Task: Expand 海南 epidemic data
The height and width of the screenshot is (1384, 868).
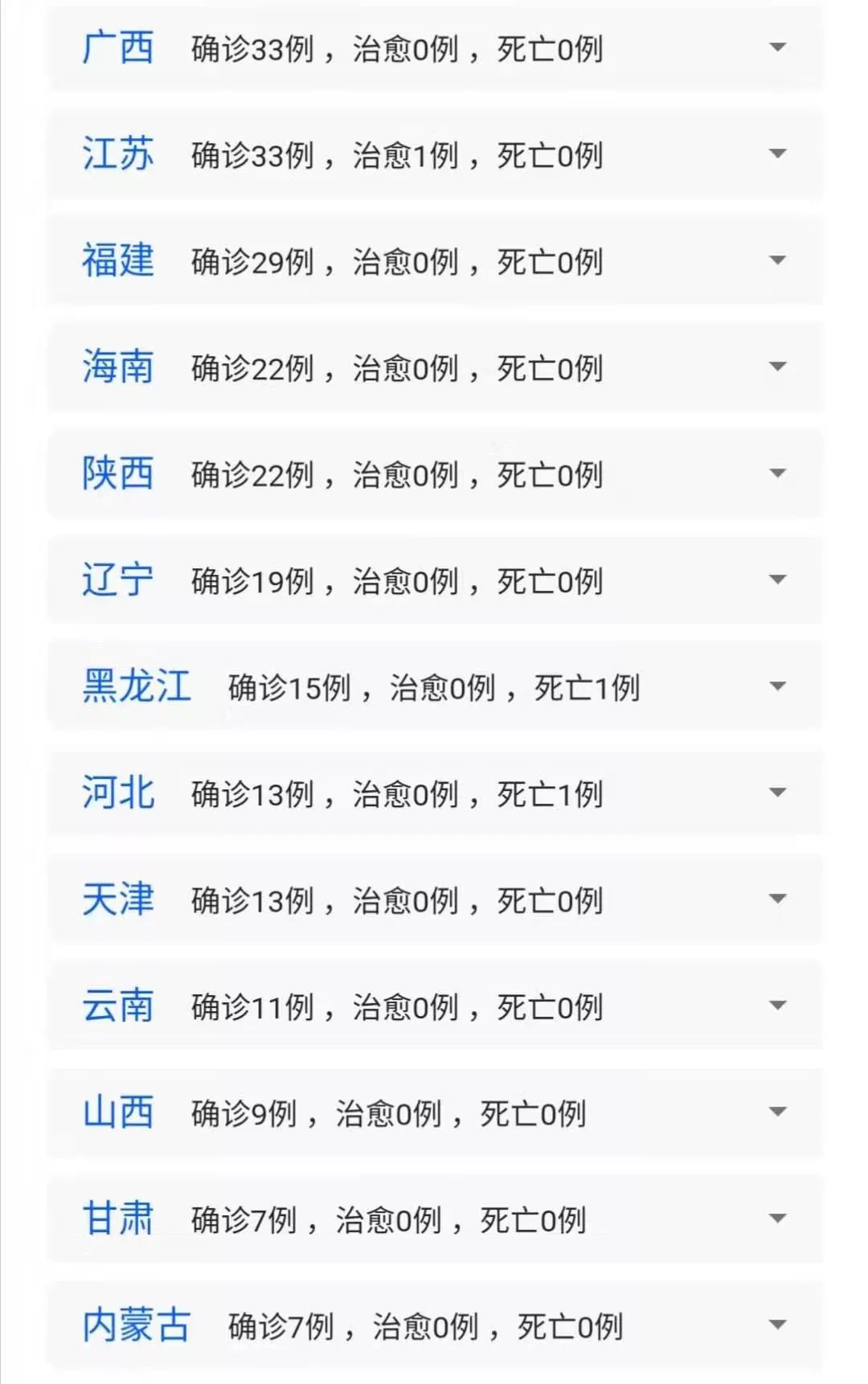Action: point(776,366)
